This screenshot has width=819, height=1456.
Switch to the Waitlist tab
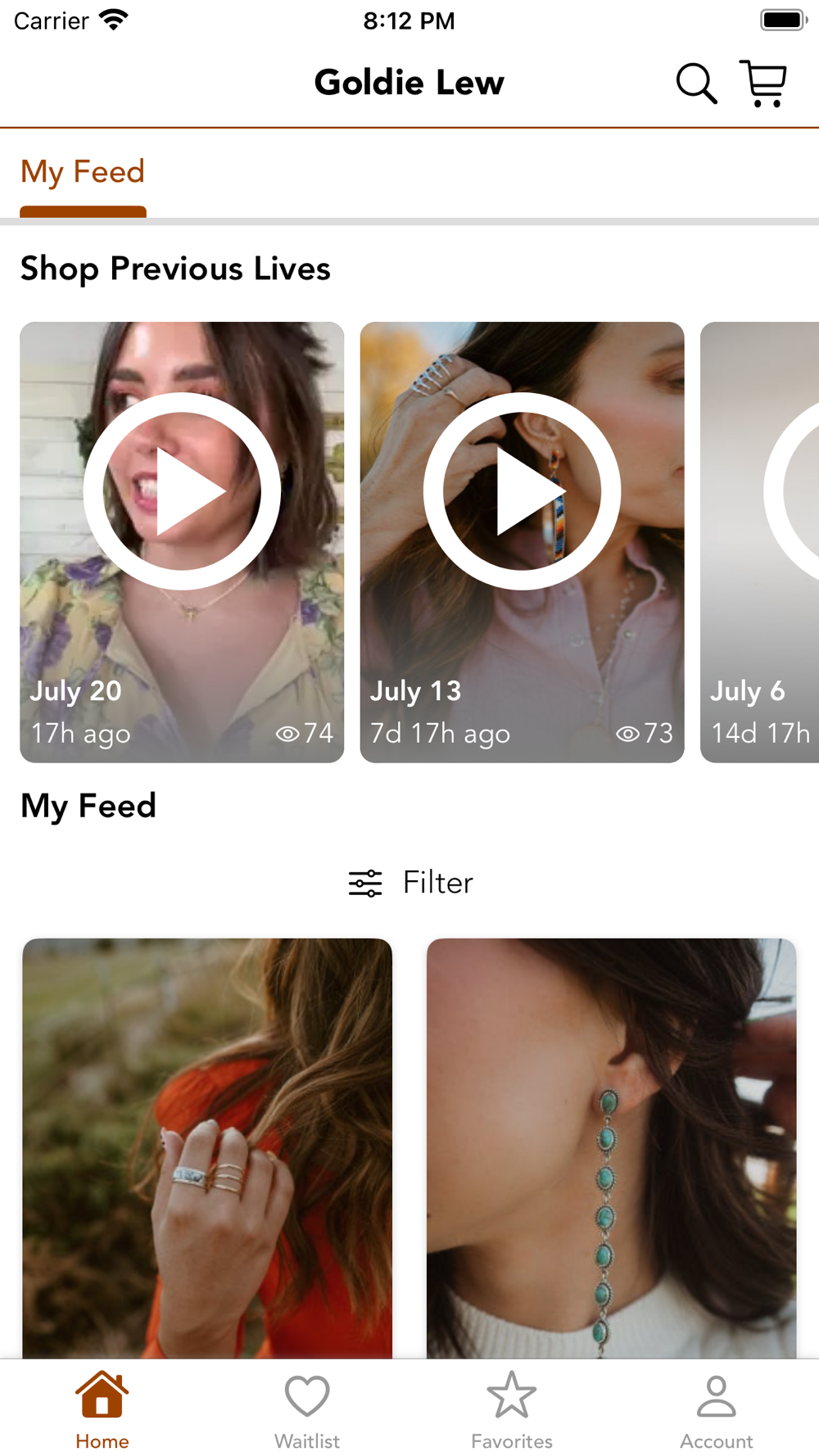coord(307,1410)
